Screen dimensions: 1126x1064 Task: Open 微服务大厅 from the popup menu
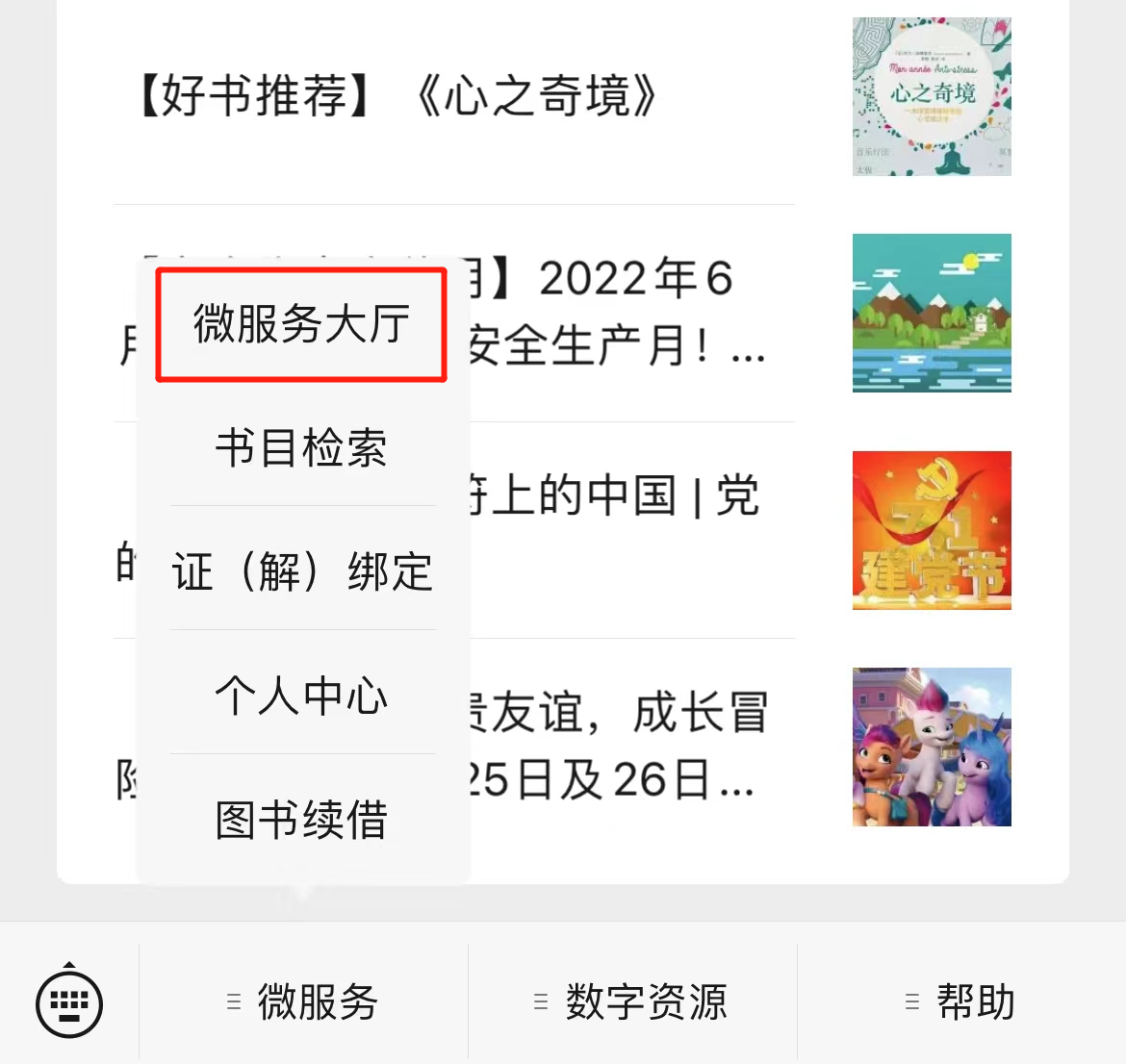pos(301,324)
